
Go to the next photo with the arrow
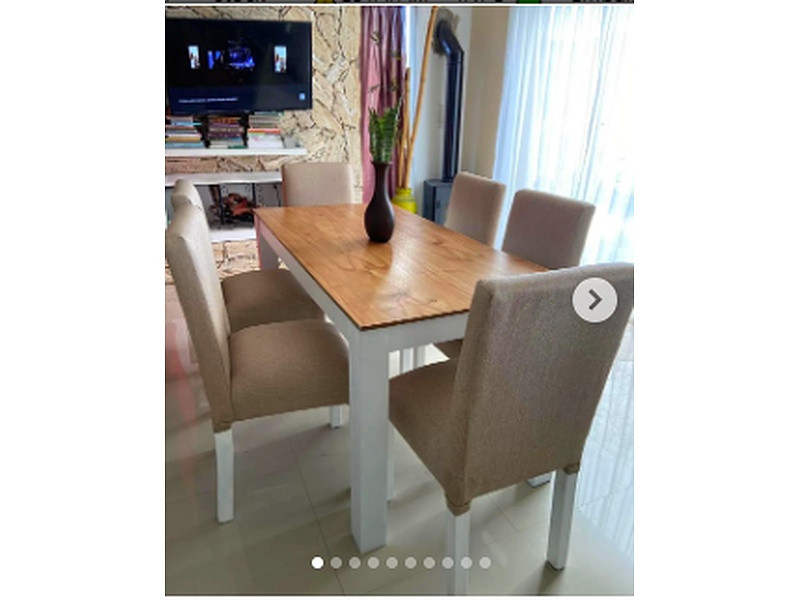point(594,300)
